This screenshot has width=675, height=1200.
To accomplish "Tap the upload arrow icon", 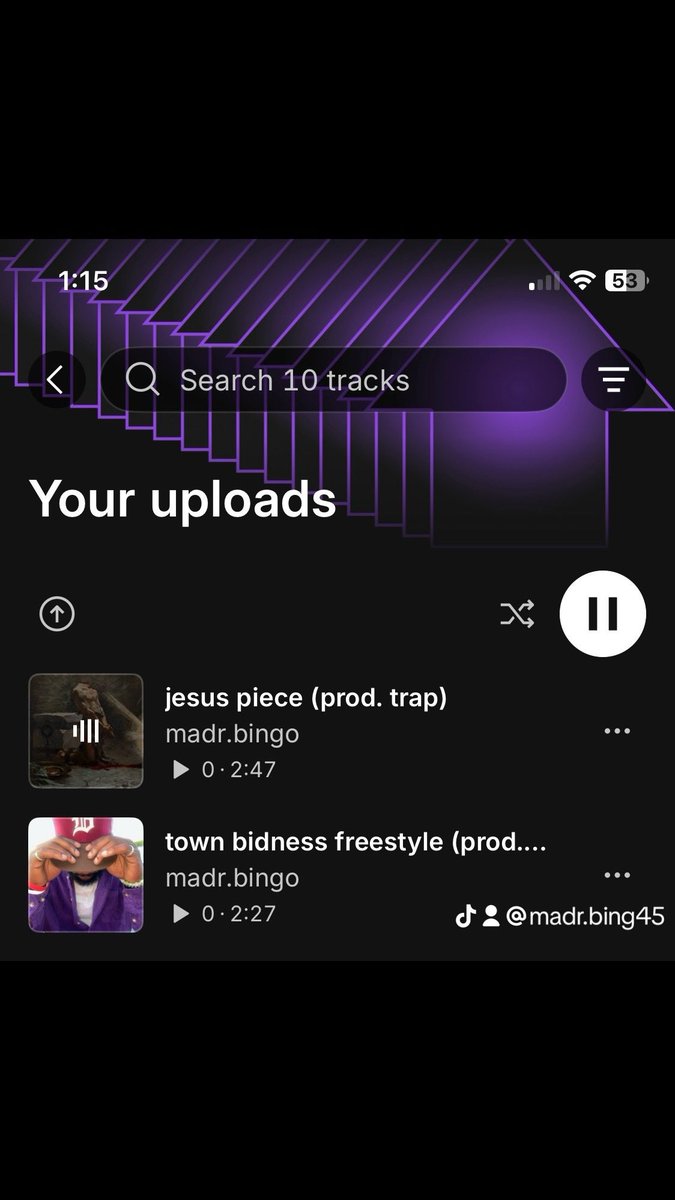I will (57, 614).
